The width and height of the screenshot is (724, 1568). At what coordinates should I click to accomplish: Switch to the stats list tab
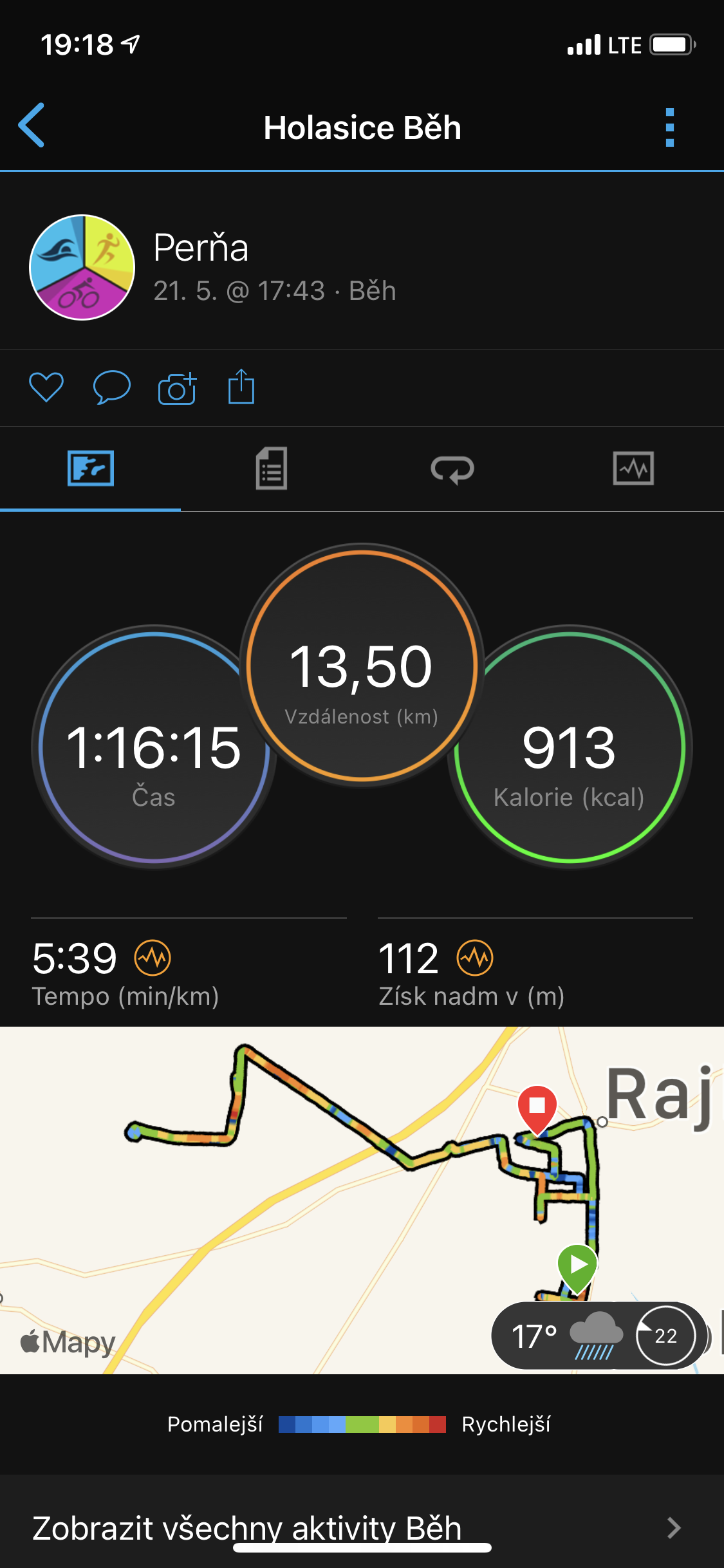272,469
